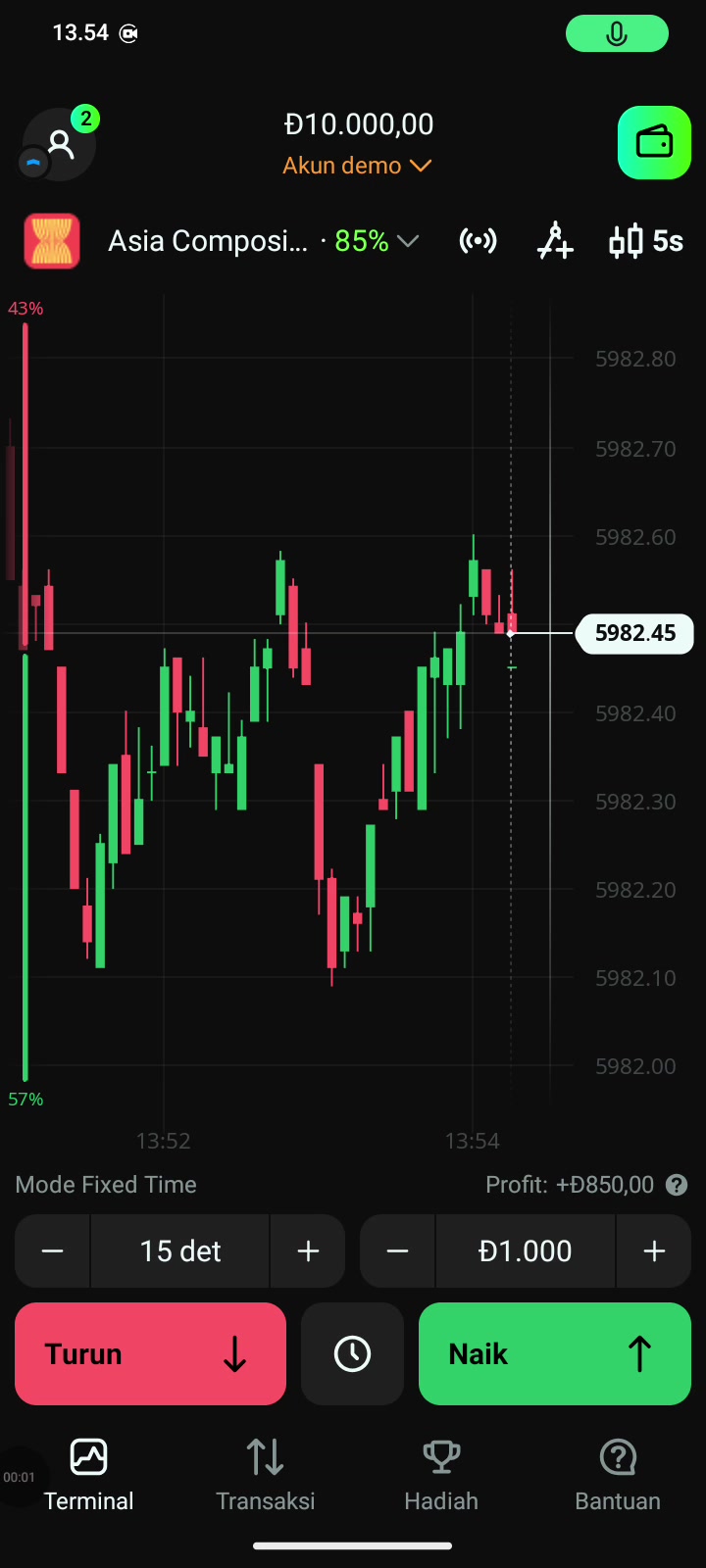Show profit info question mark
Viewport: 706px width, 1568px height.
(x=677, y=1185)
